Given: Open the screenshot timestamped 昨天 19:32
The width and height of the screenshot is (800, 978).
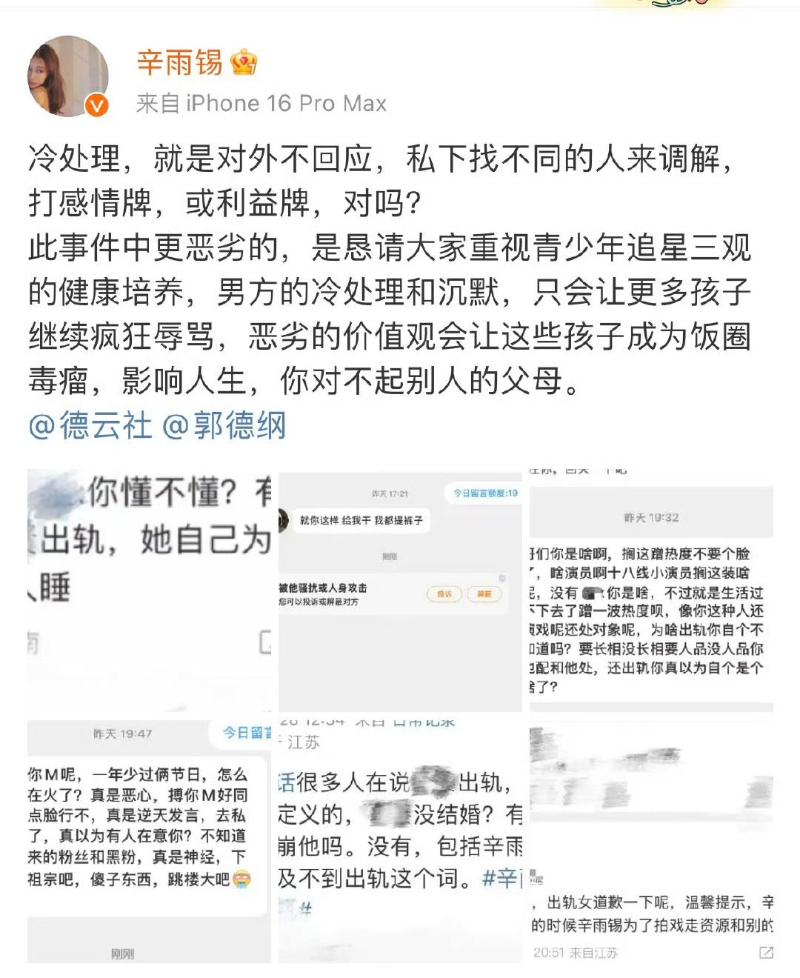Looking at the screenshot, I should point(650,587).
